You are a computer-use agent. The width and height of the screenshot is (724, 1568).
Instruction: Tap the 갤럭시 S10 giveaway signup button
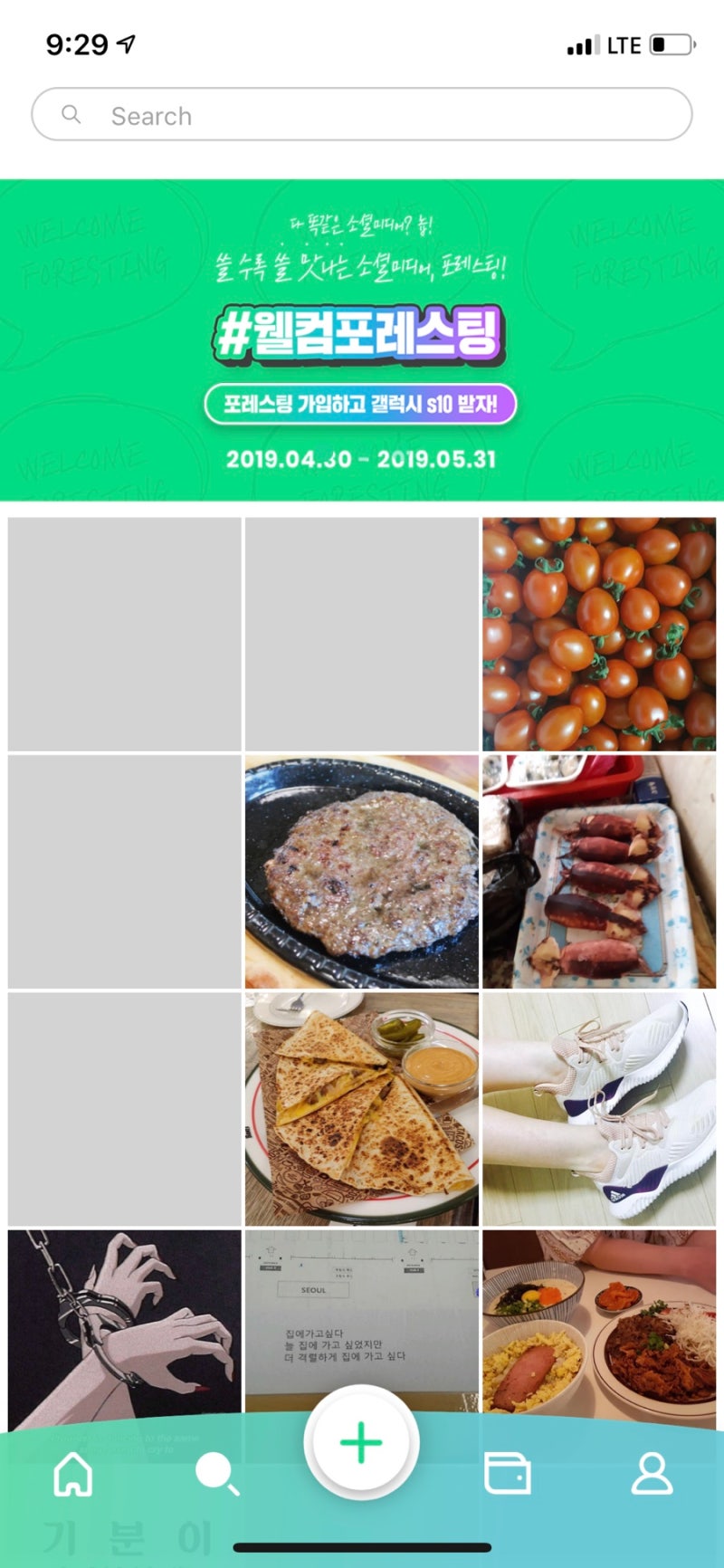point(360,406)
